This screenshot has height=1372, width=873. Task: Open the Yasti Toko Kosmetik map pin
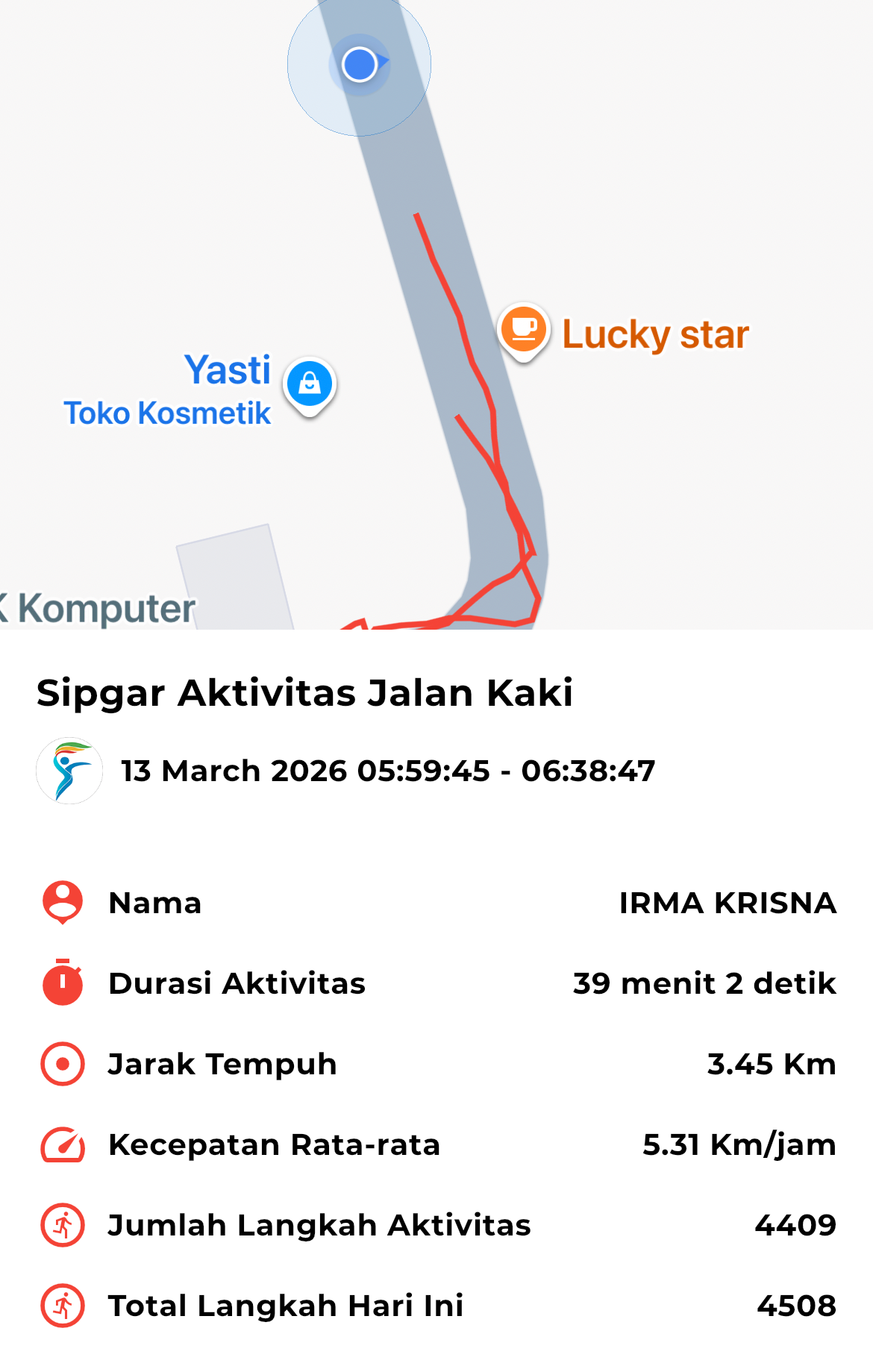[x=310, y=384]
